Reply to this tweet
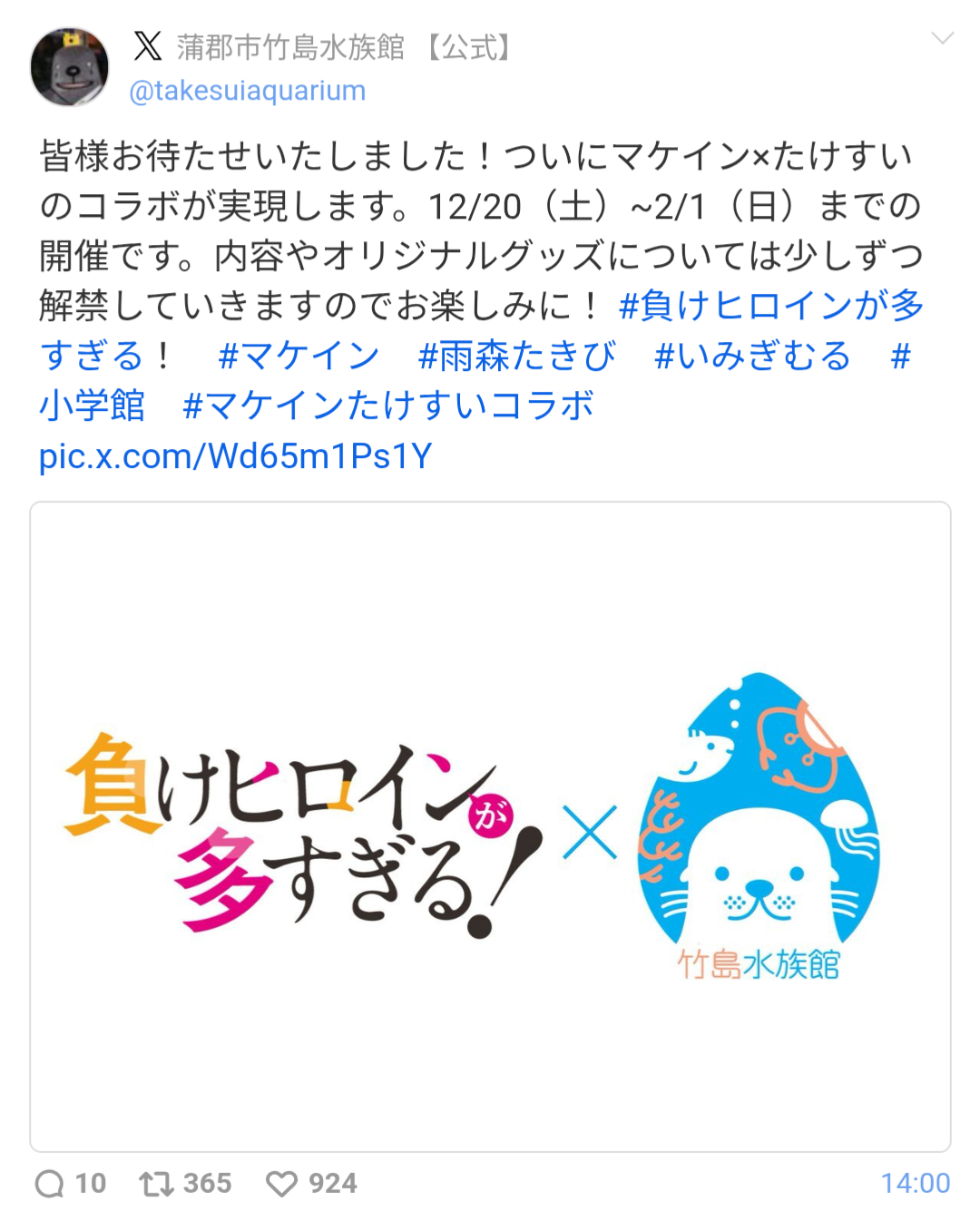980x1221 pixels. 50,1183
